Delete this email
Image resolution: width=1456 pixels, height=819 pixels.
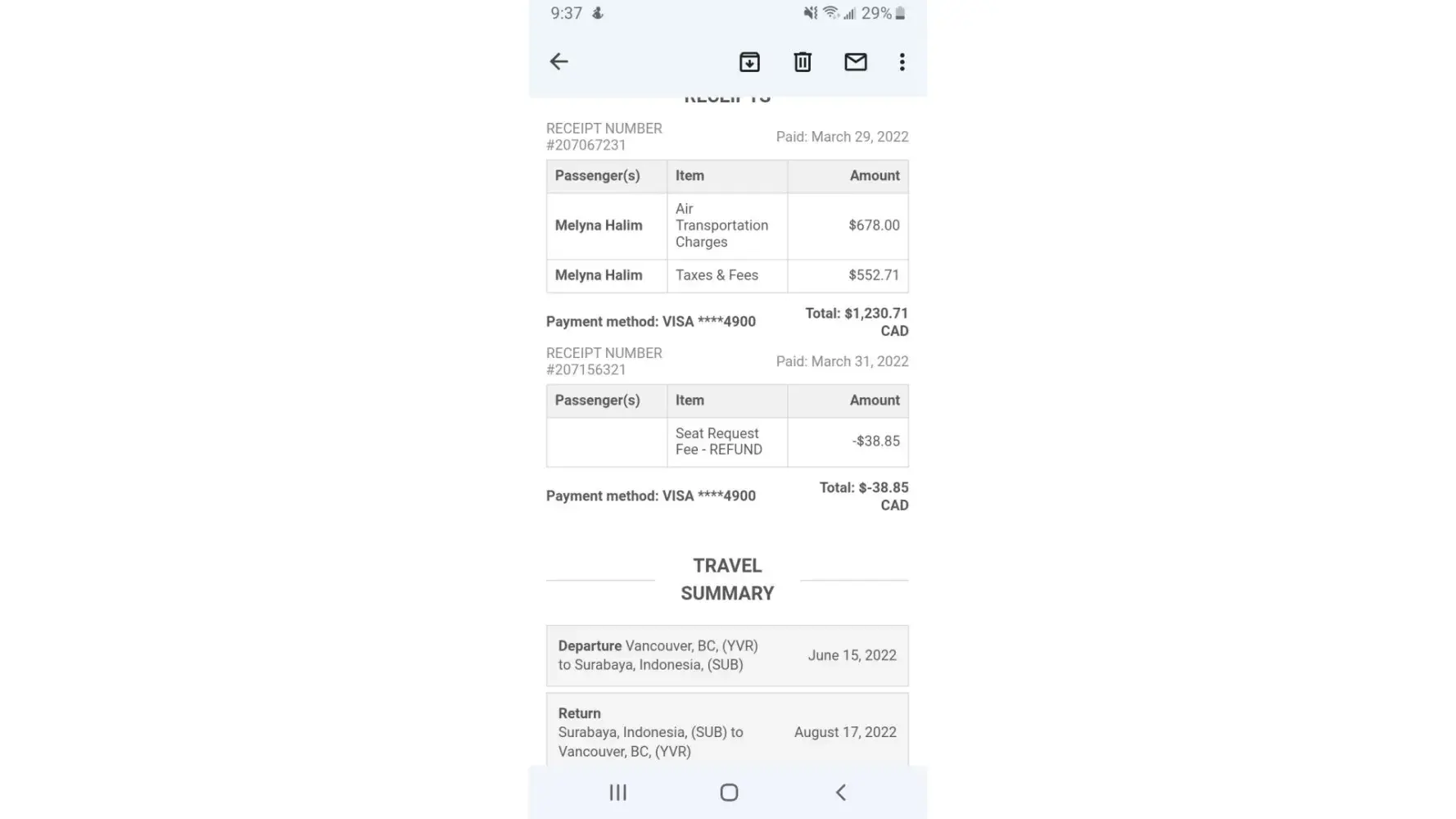tap(803, 62)
